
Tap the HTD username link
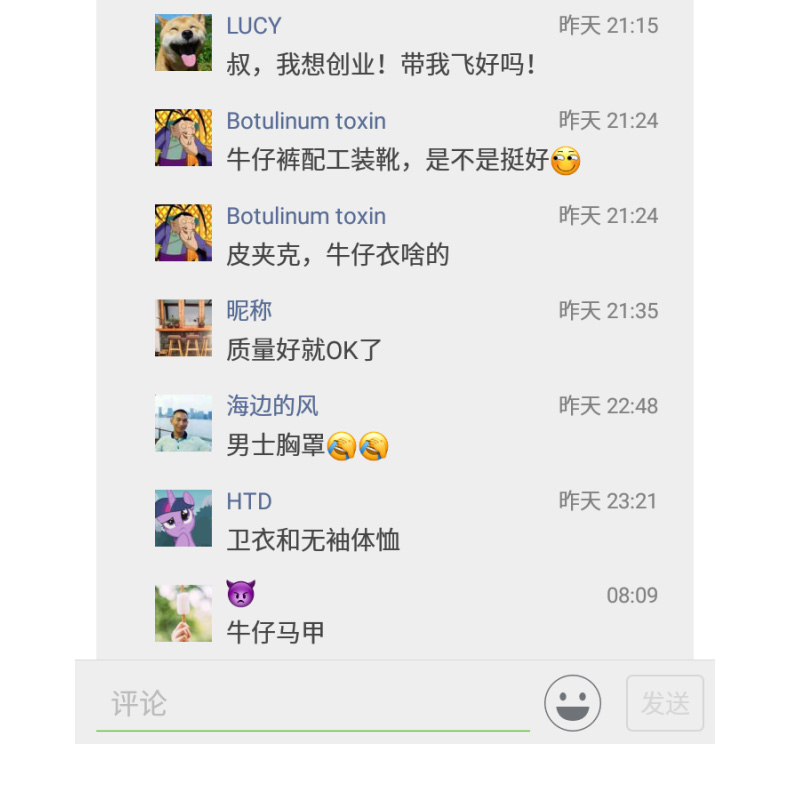tap(249, 501)
